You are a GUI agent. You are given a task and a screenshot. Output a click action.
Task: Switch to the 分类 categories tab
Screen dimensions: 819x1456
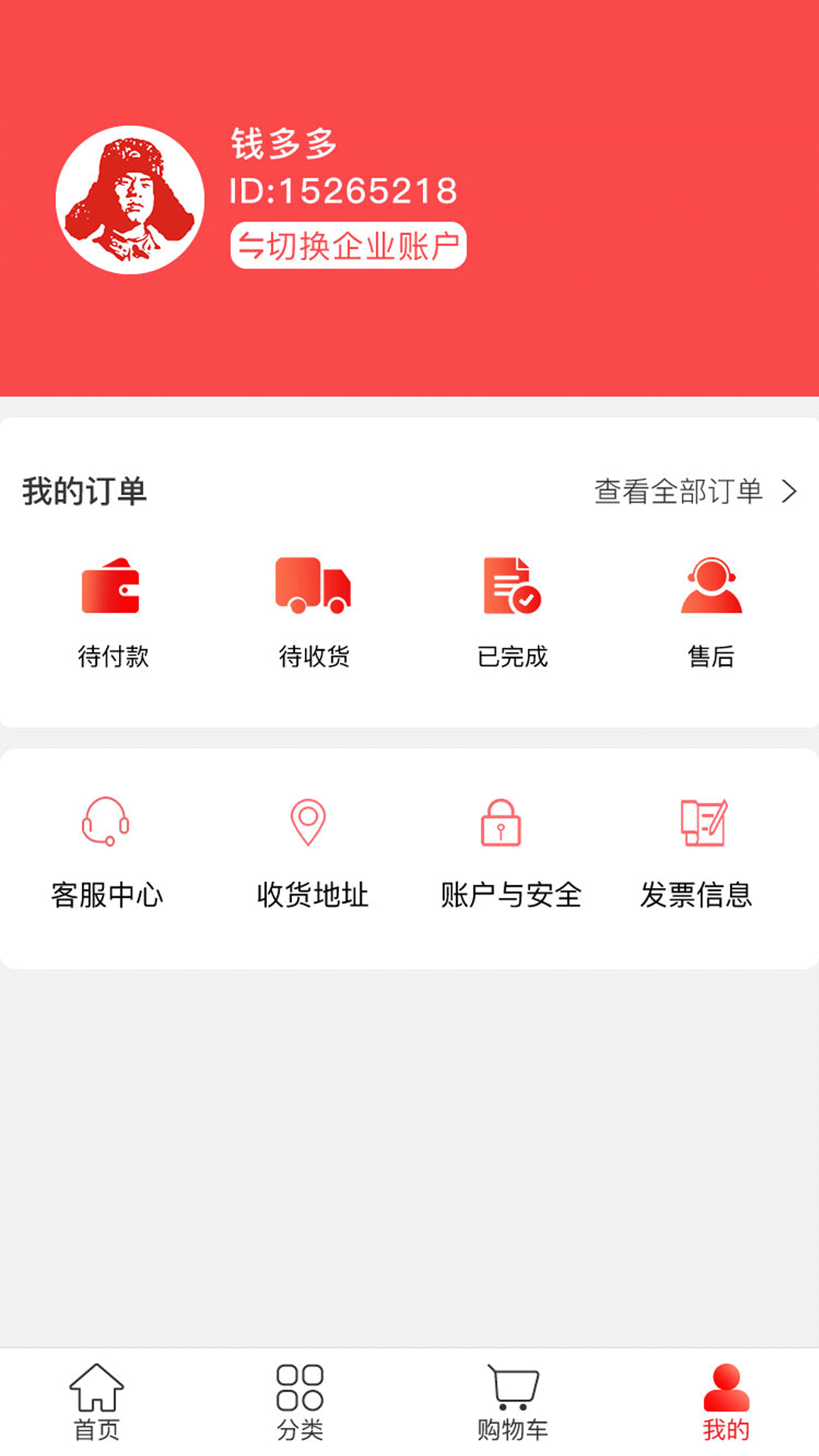(300, 1402)
